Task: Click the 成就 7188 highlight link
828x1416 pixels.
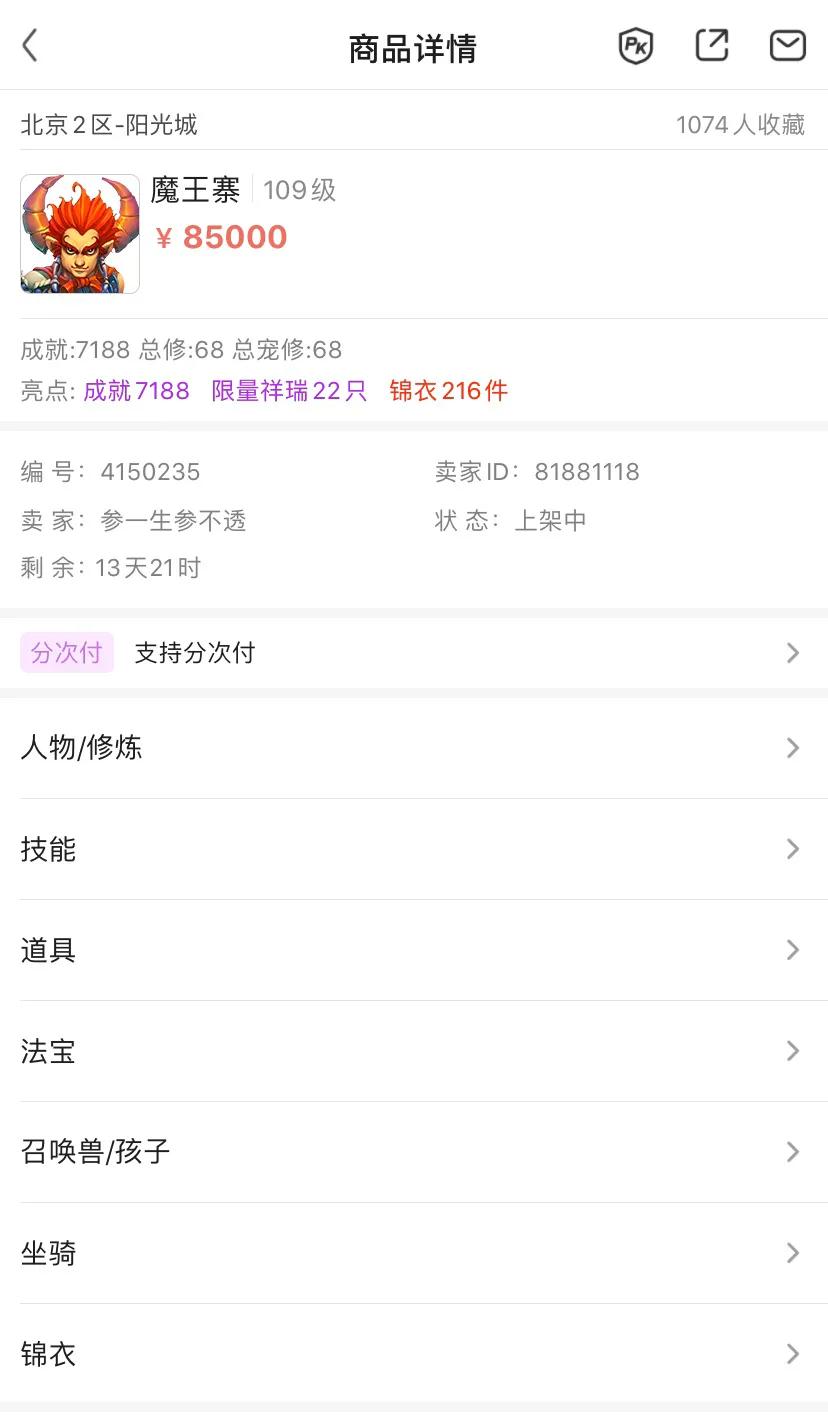Action: pos(137,391)
